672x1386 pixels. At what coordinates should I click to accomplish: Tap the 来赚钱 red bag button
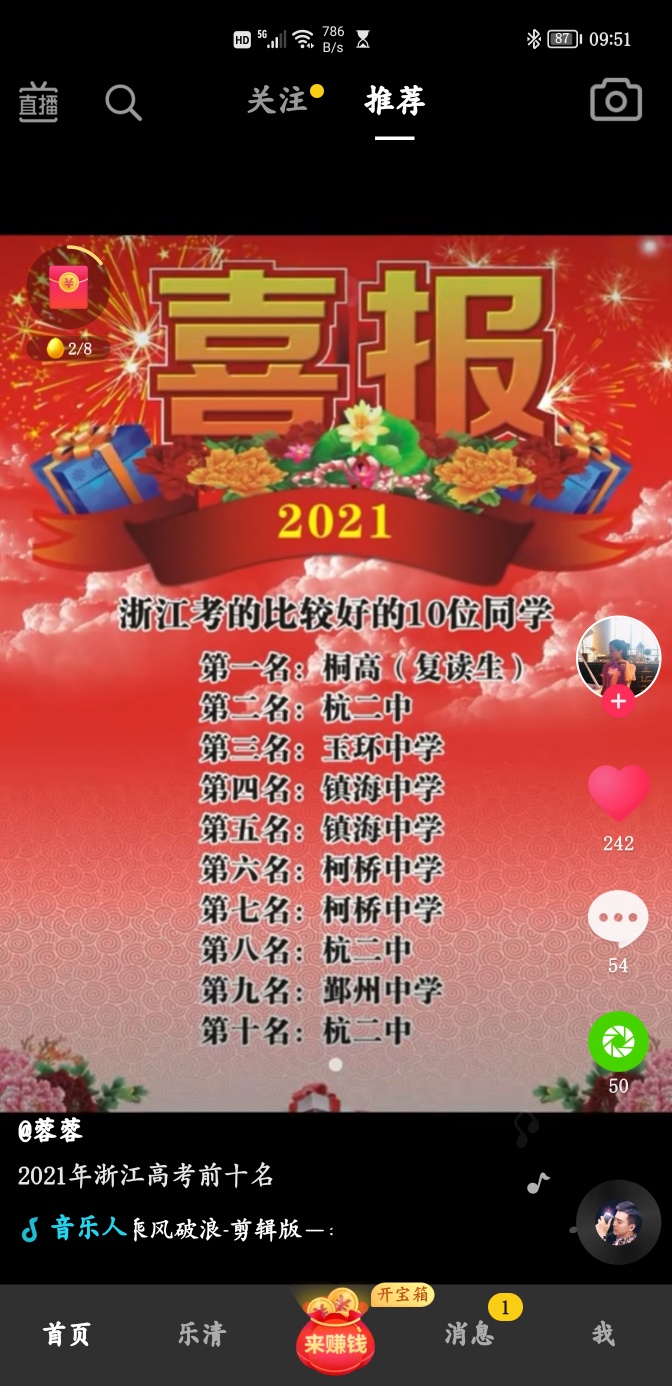pyautogui.click(x=336, y=1330)
